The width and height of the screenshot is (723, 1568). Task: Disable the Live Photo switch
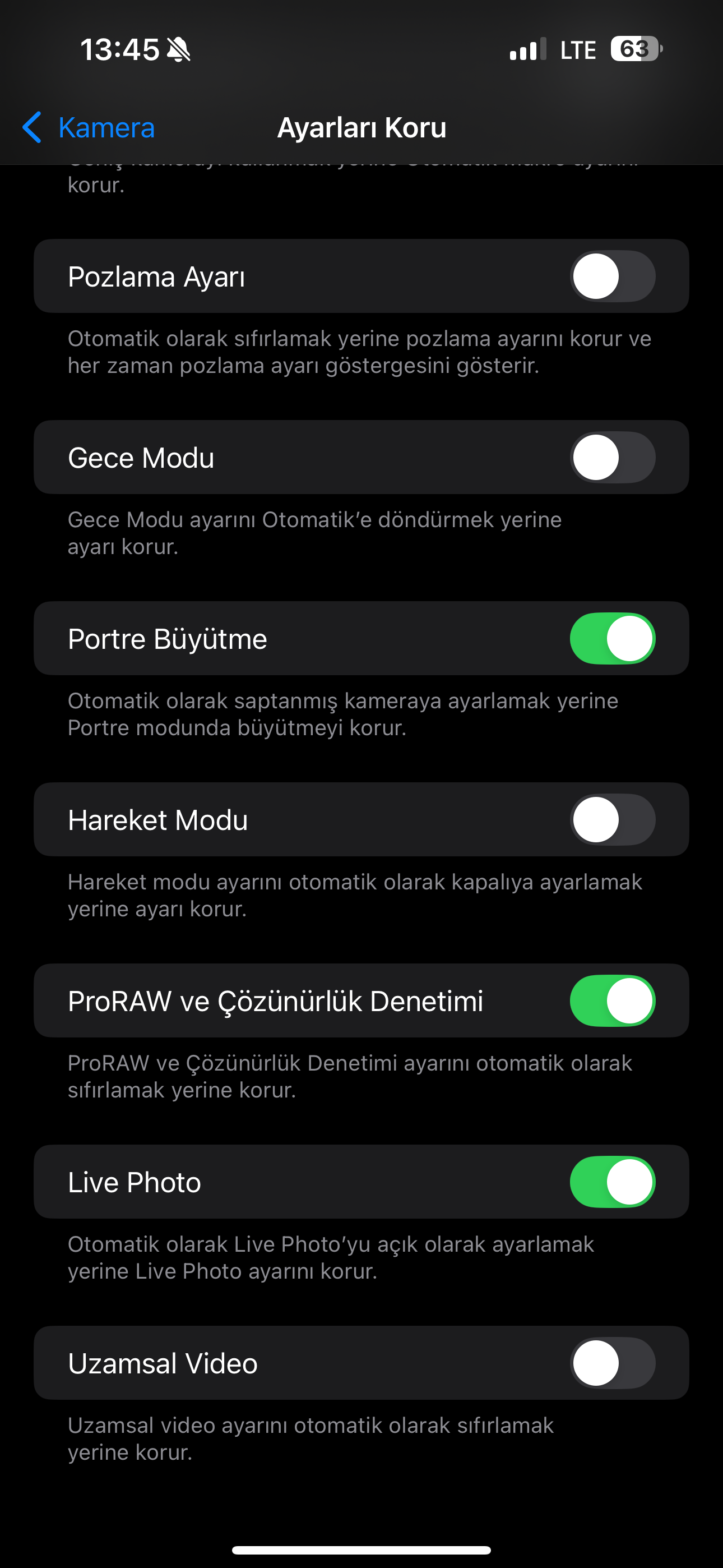coord(612,1182)
